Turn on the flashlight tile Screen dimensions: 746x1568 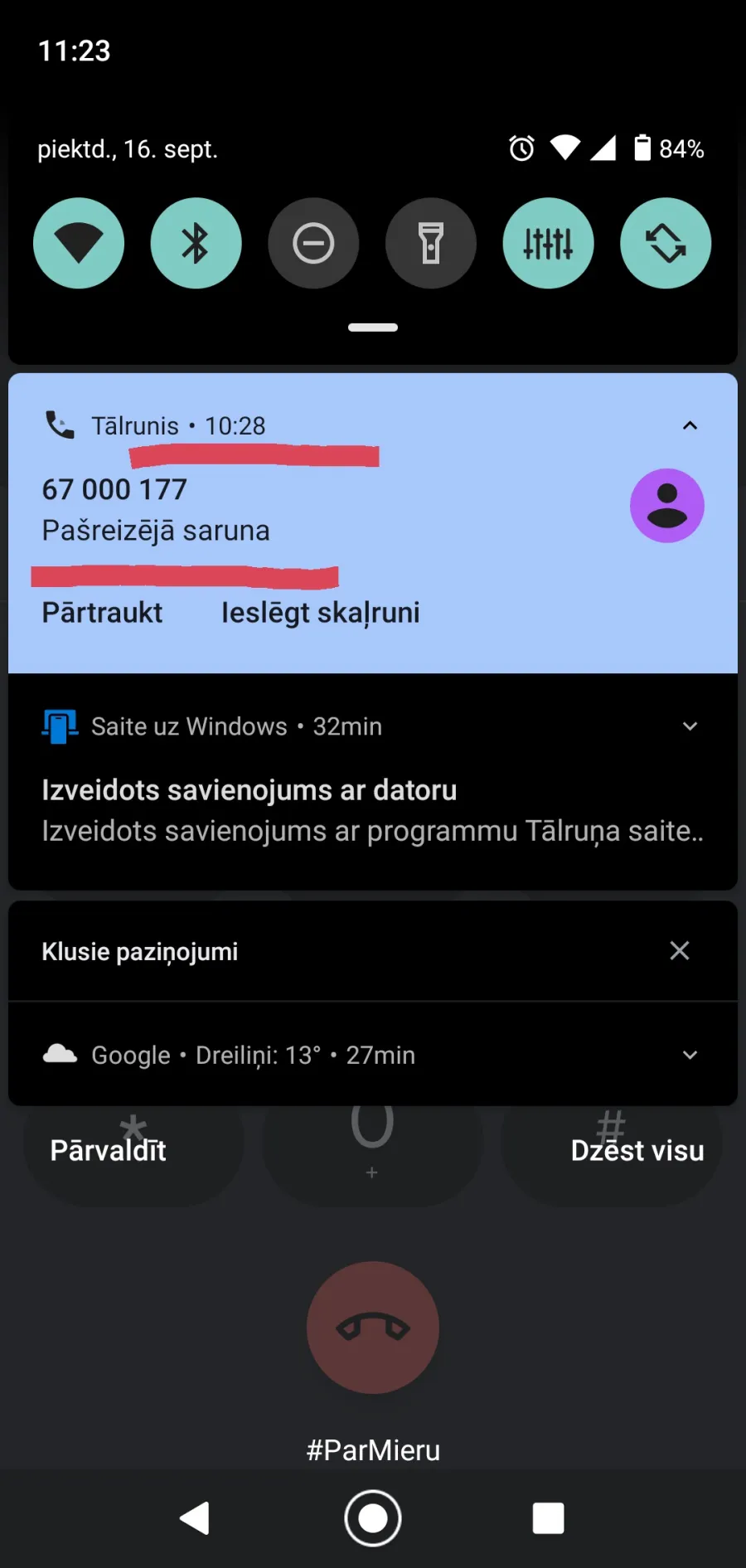(x=431, y=243)
